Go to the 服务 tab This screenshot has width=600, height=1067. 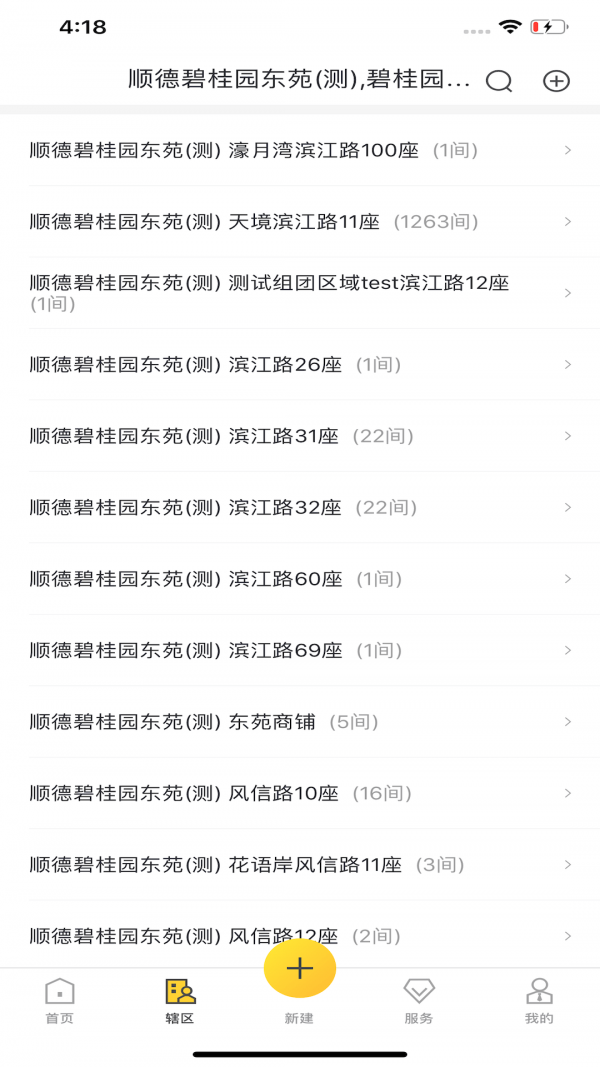click(x=419, y=1001)
